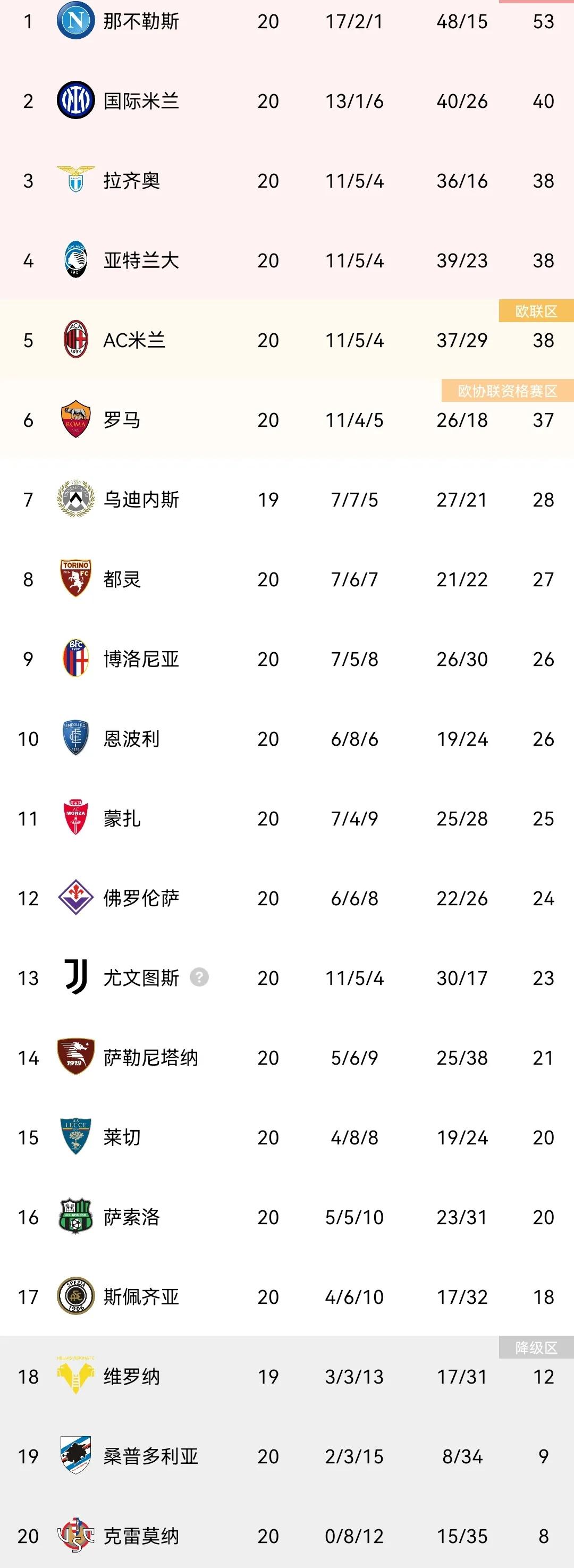Open the 萨勒尼塔纳 team row
Image resolution: width=574 pixels, height=1568 pixels.
(x=151, y=1058)
